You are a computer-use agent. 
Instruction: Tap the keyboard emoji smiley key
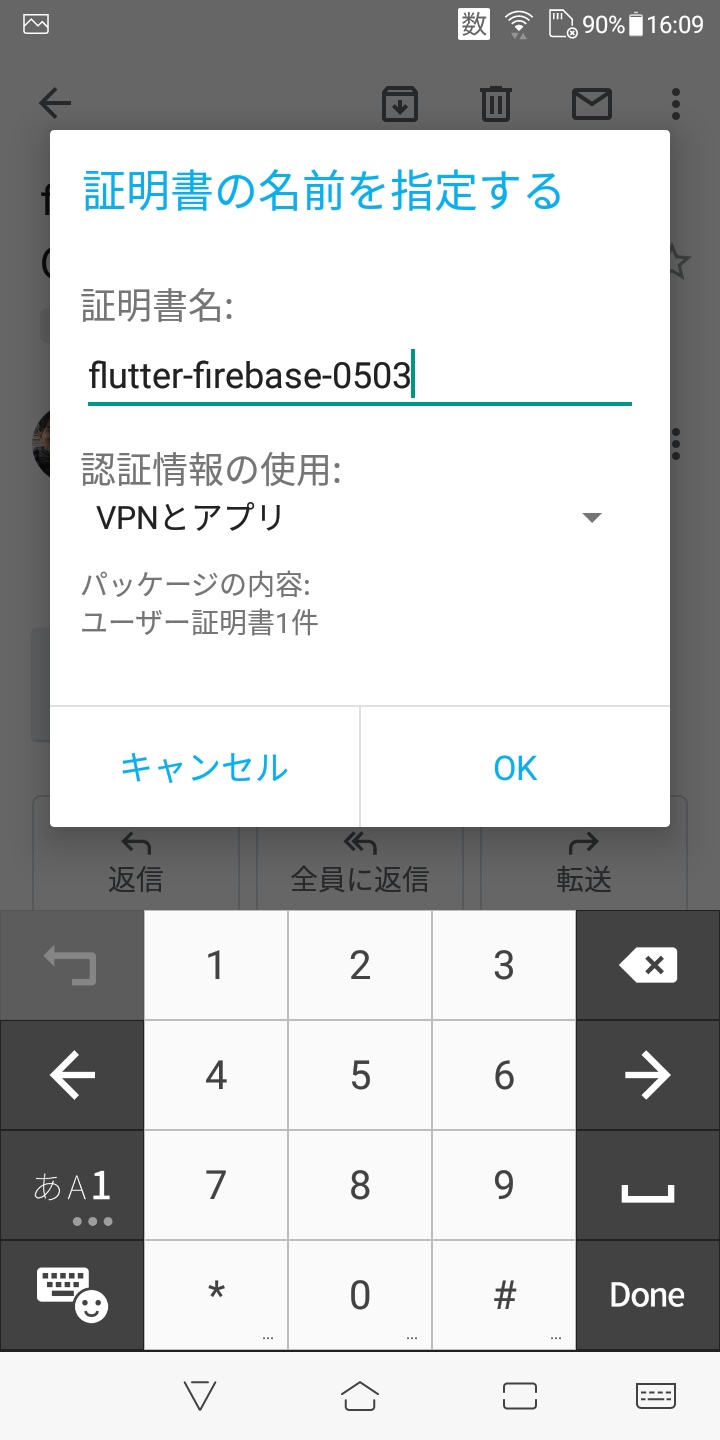[70, 1294]
